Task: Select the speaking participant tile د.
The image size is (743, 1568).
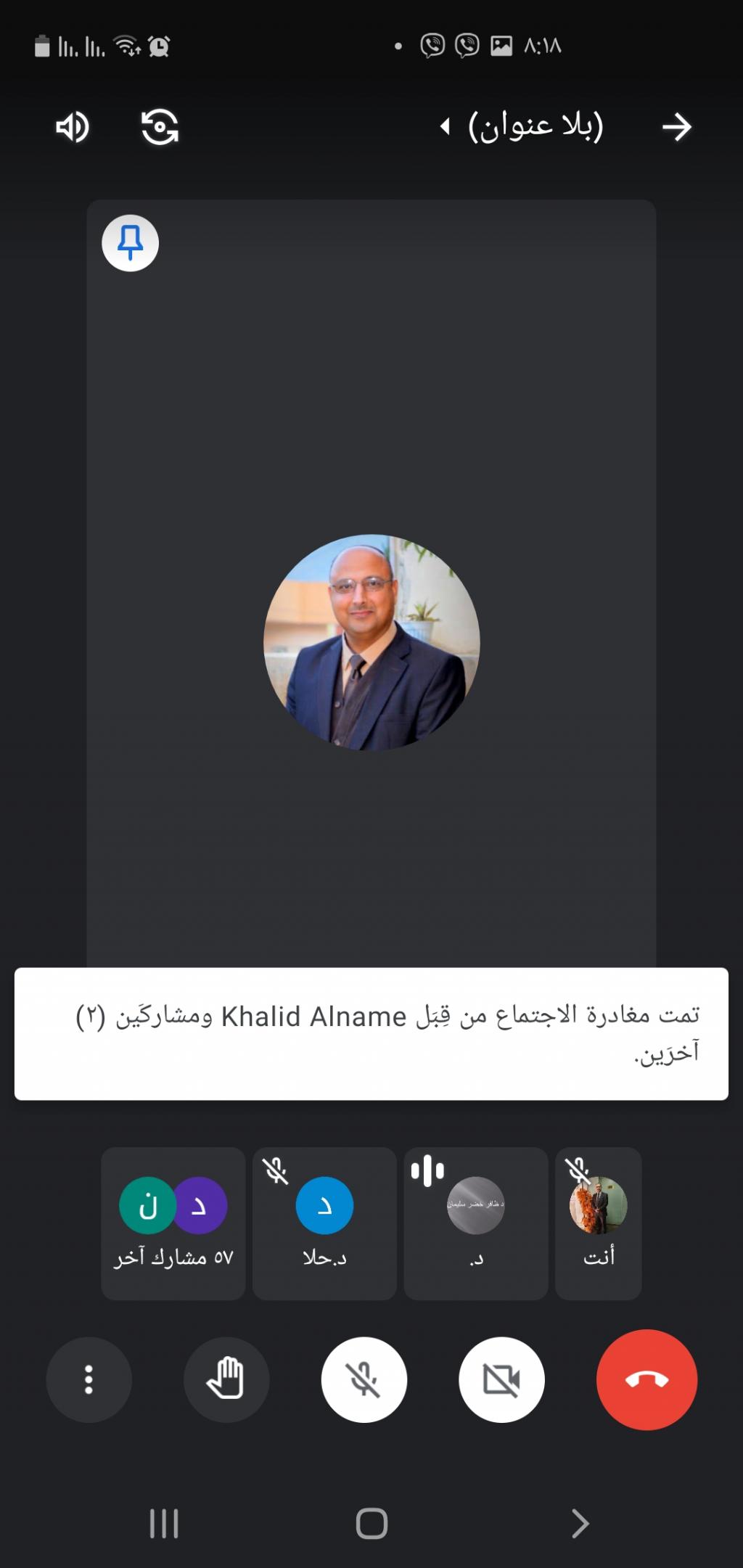Action: point(475,1223)
